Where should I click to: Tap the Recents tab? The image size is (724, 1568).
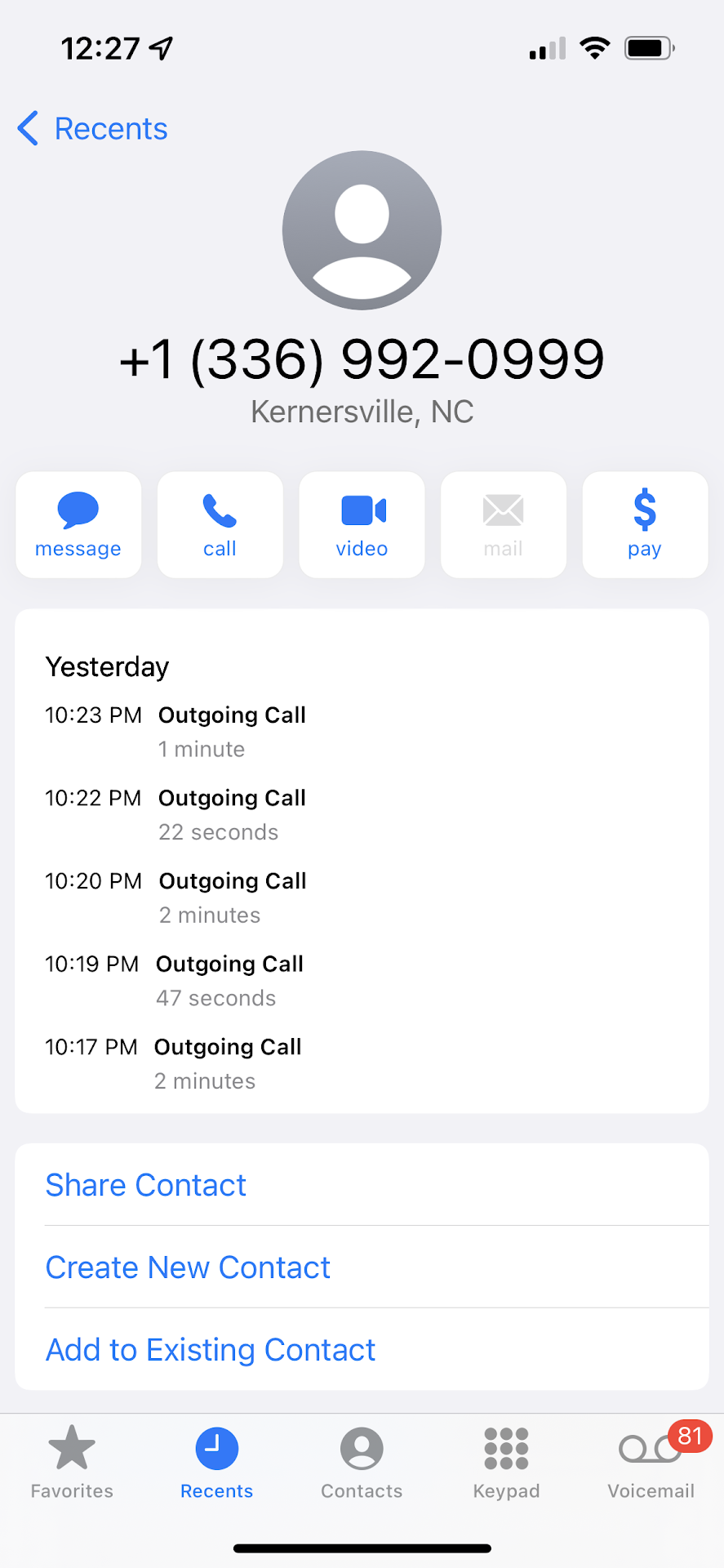point(216,1462)
